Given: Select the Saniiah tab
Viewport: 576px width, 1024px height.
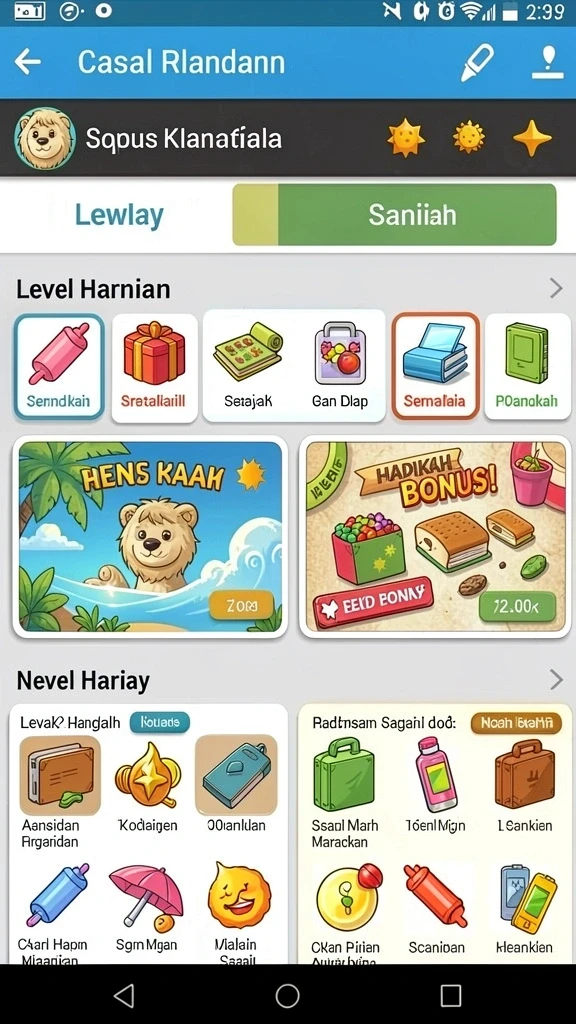Looking at the screenshot, I should point(394,215).
